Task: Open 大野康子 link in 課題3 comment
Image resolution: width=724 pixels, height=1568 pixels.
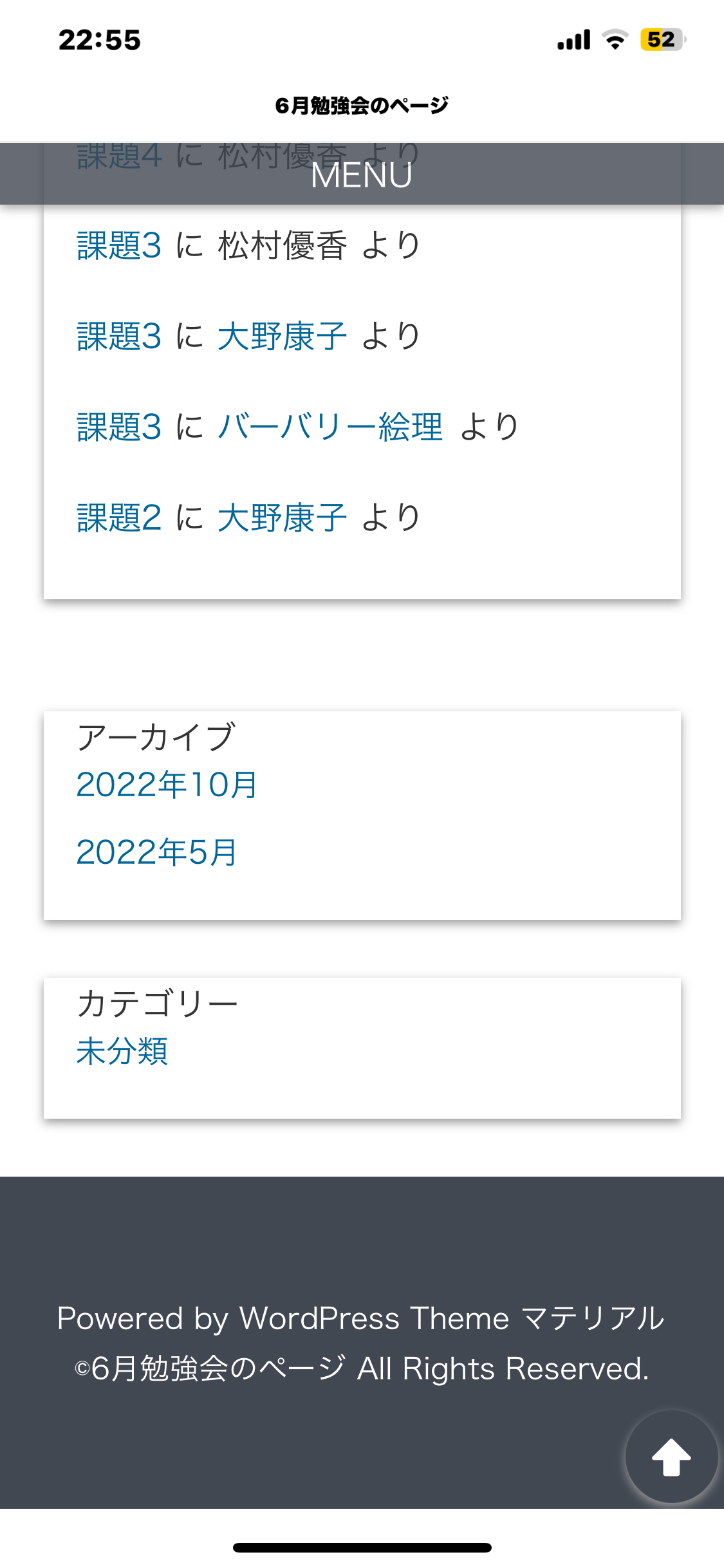Action: click(282, 336)
